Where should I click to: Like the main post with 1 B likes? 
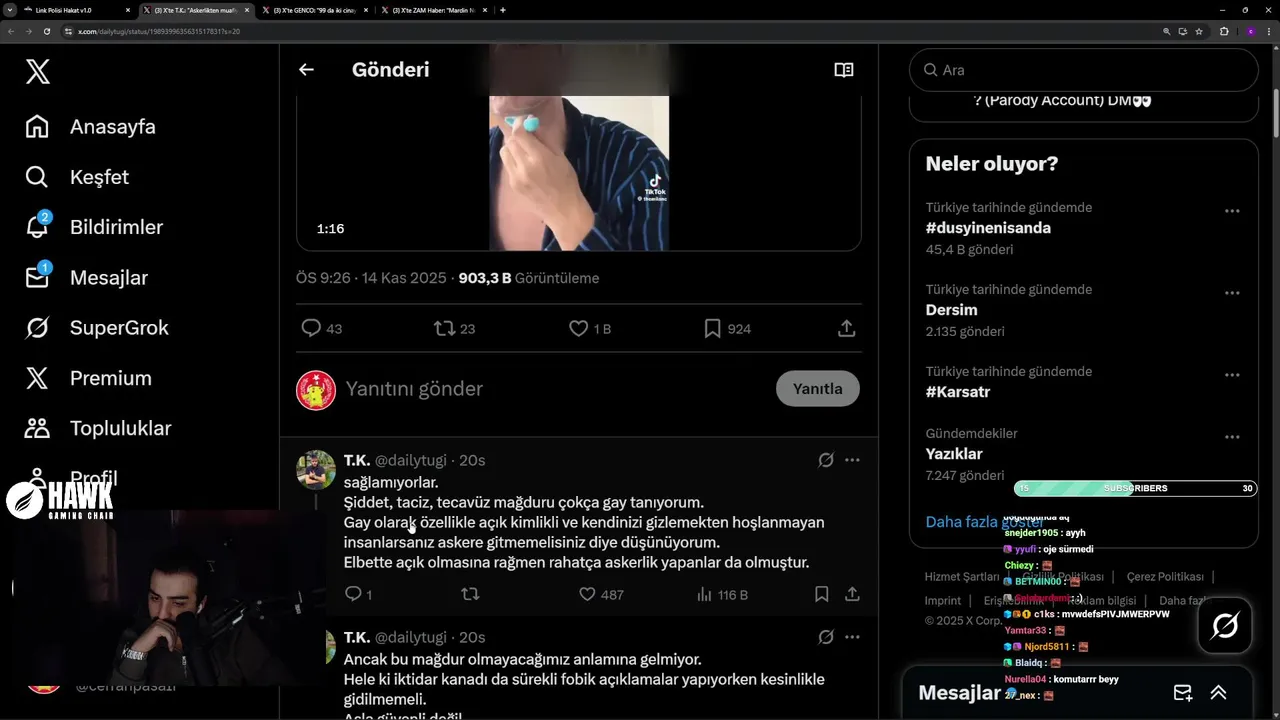578,328
